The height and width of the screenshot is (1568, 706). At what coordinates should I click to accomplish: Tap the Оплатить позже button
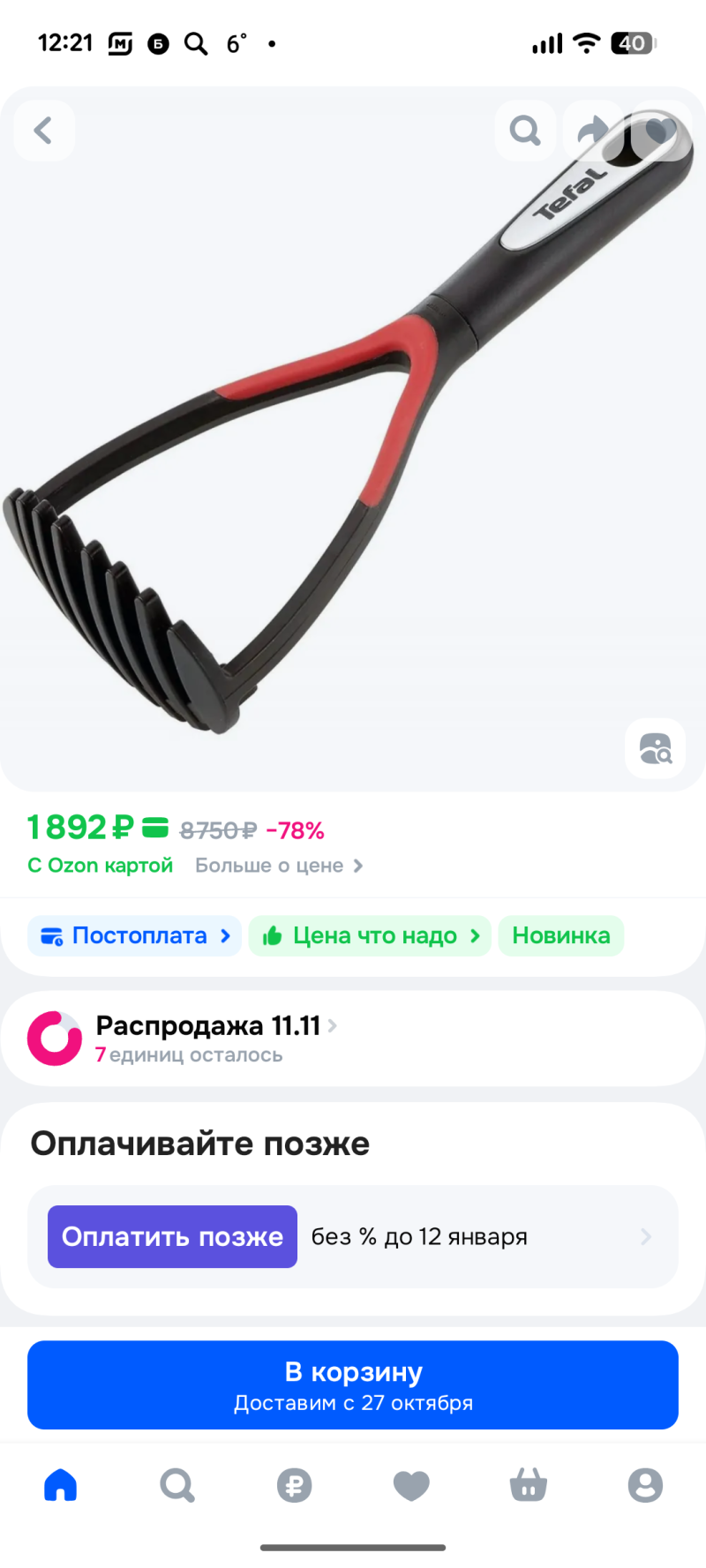[x=172, y=1236]
